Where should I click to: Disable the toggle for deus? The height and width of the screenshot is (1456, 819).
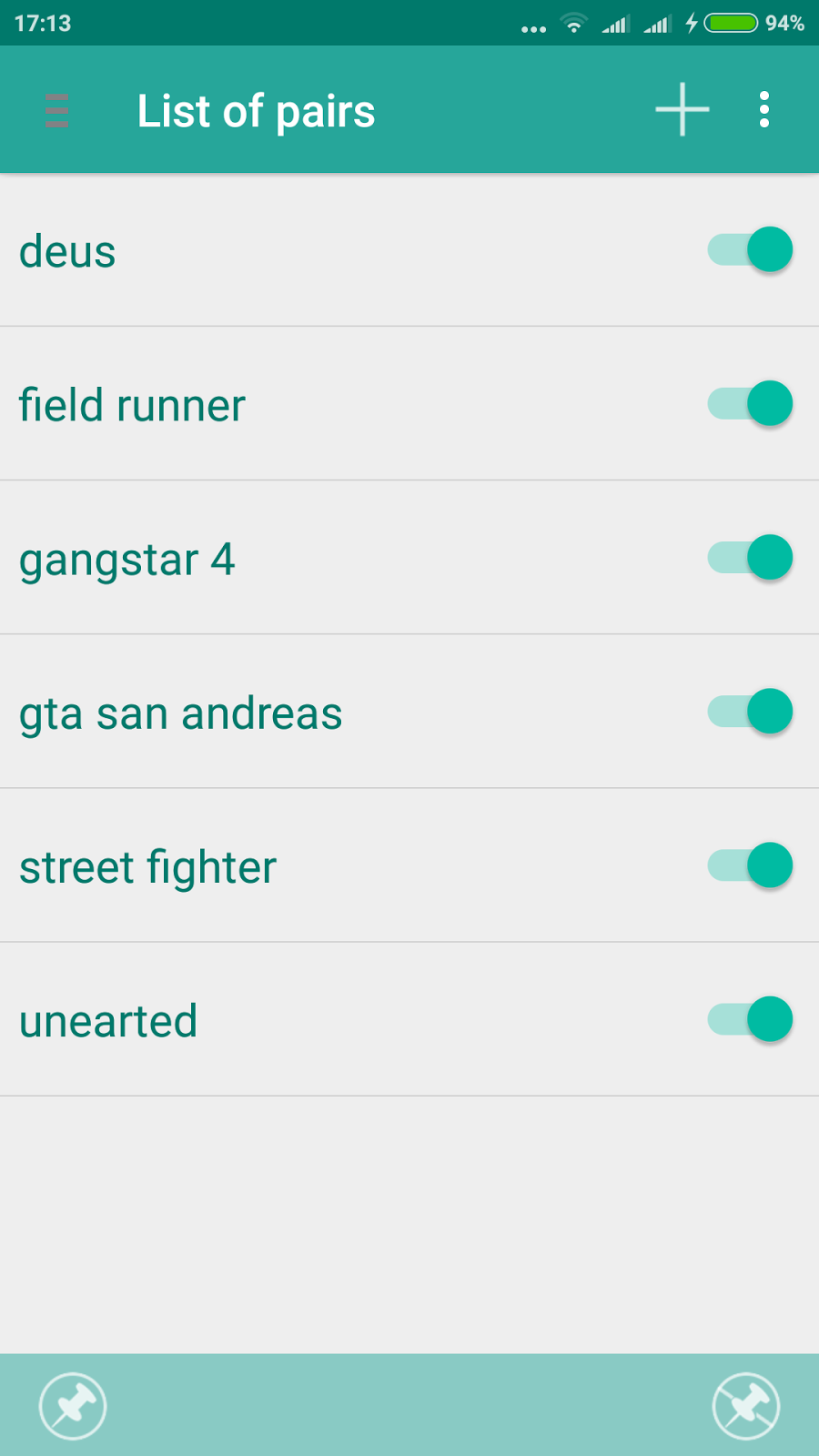[748, 249]
